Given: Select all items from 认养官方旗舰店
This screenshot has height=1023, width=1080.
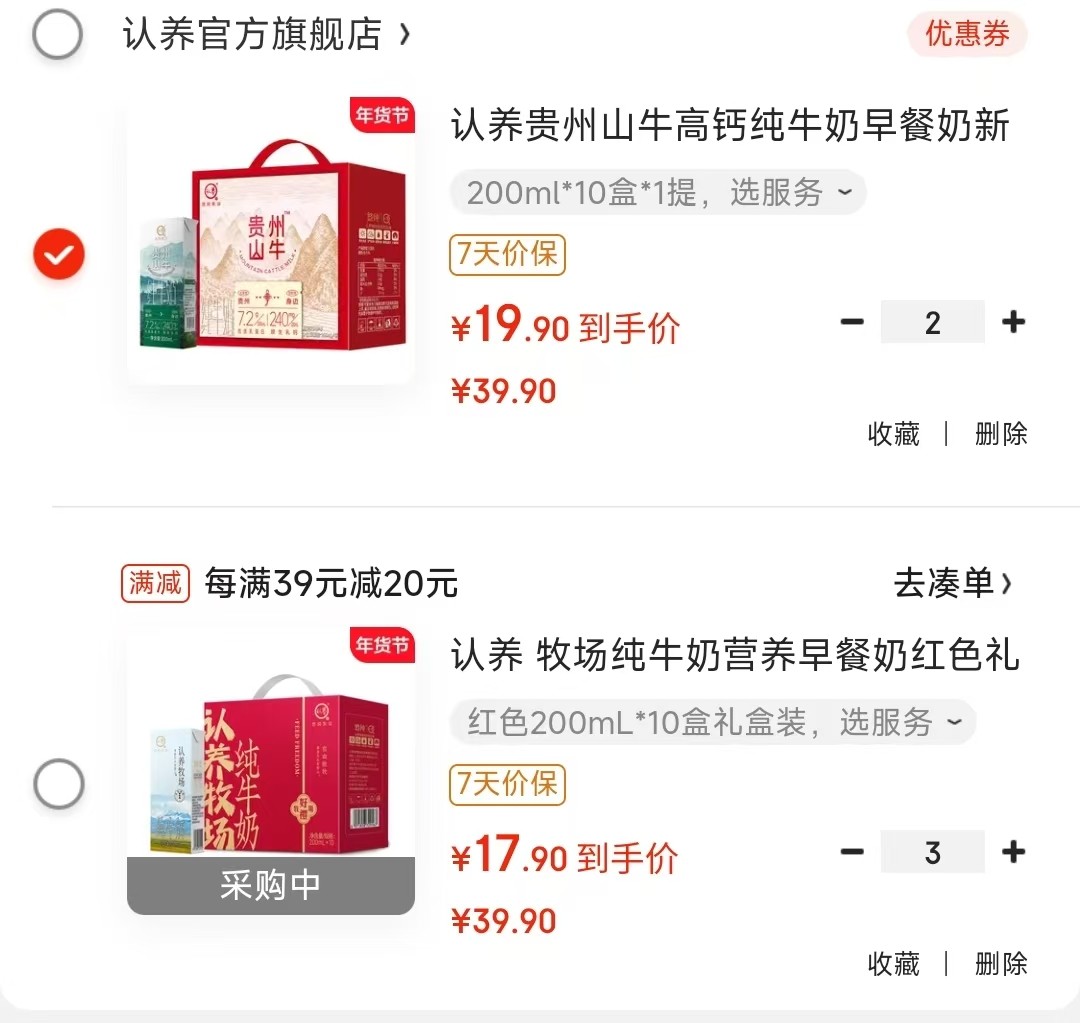Looking at the screenshot, I should click(x=57, y=35).
